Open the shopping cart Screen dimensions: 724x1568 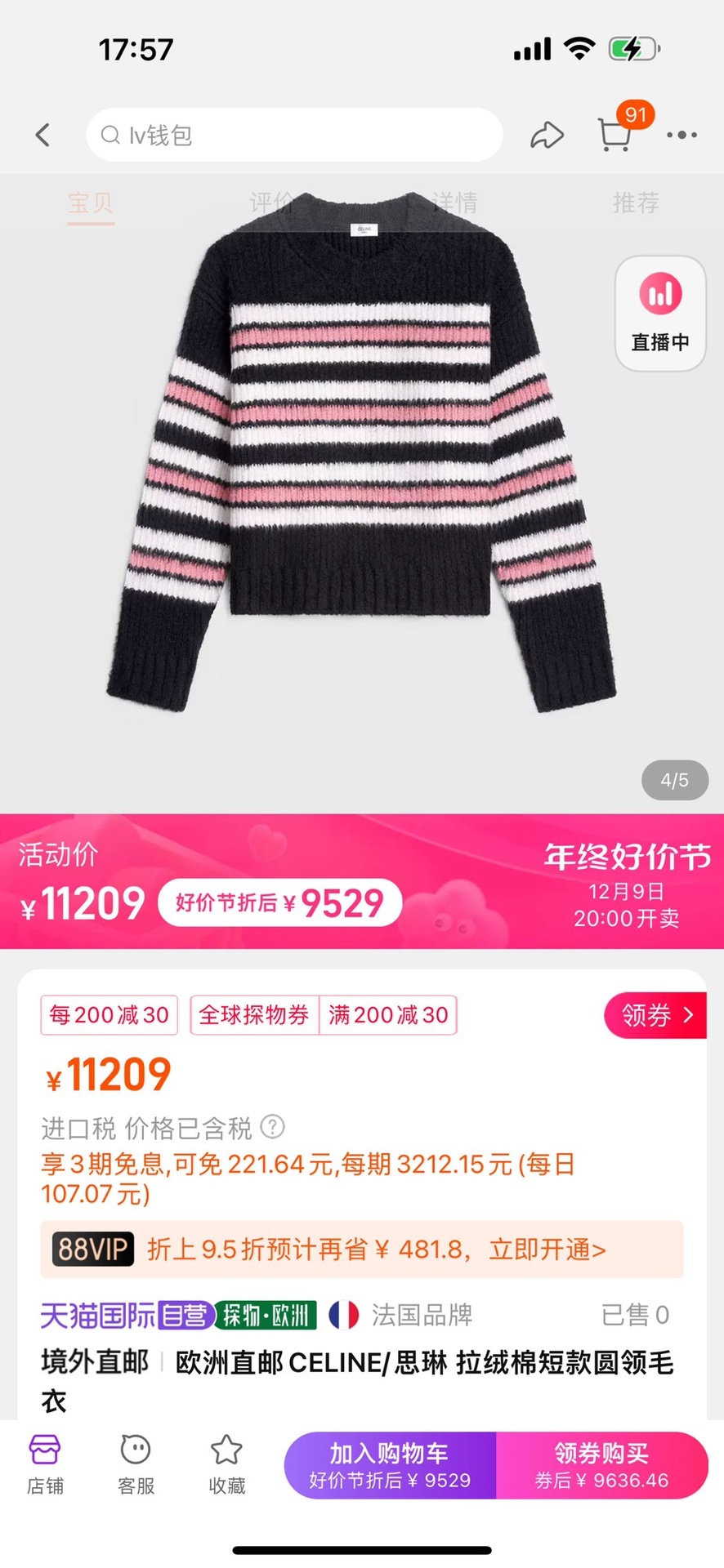(x=615, y=135)
